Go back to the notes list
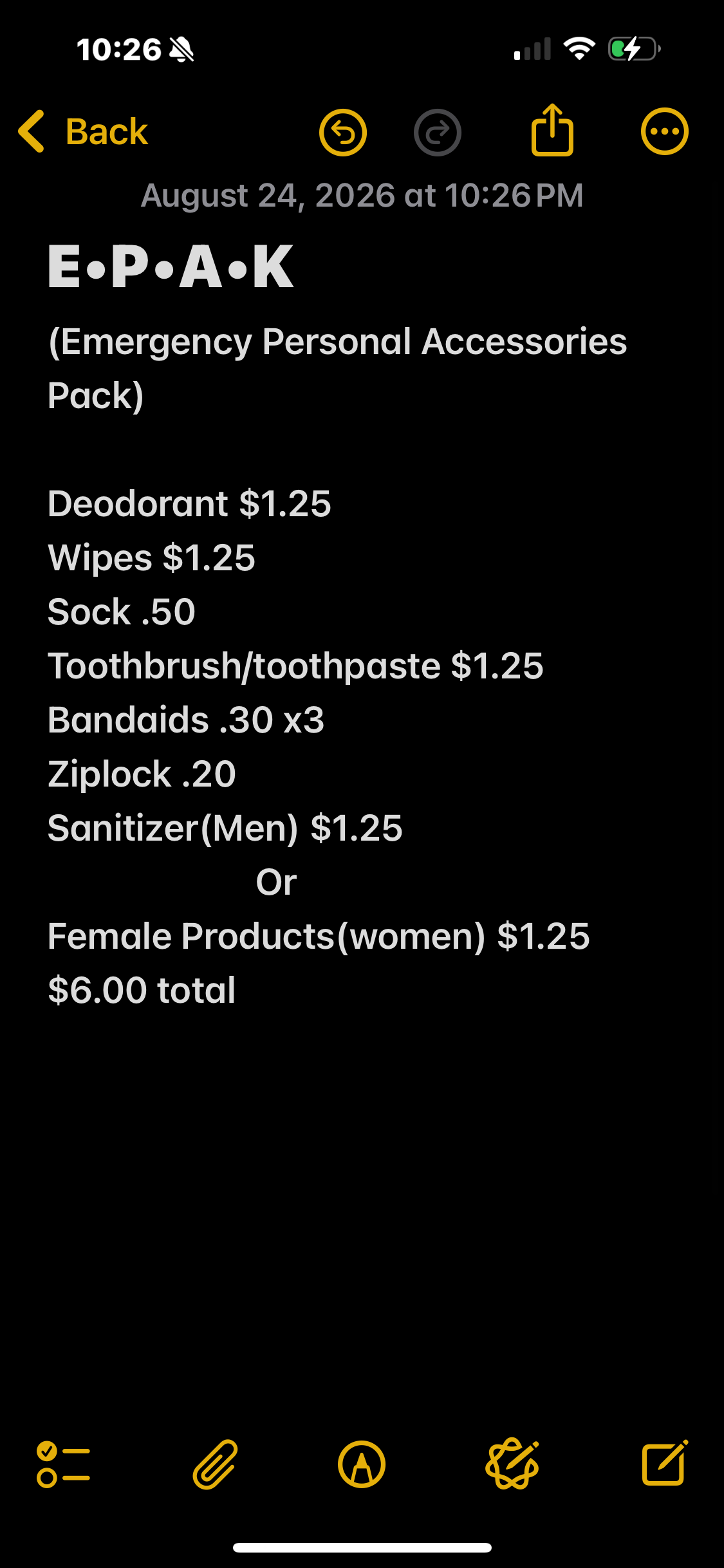The width and height of the screenshot is (724, 1568). [84, 132]
